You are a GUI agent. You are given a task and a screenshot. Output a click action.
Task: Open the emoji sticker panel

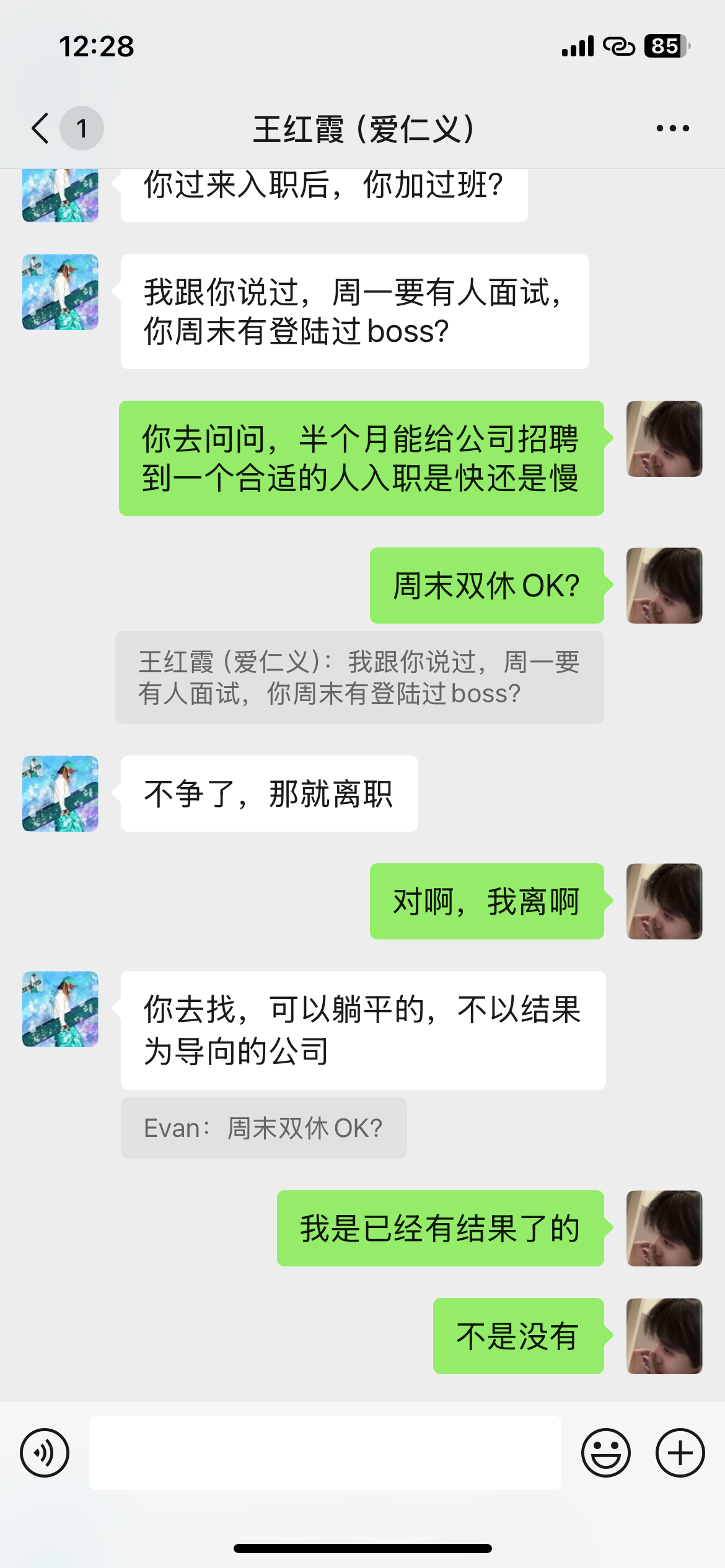605,1453
